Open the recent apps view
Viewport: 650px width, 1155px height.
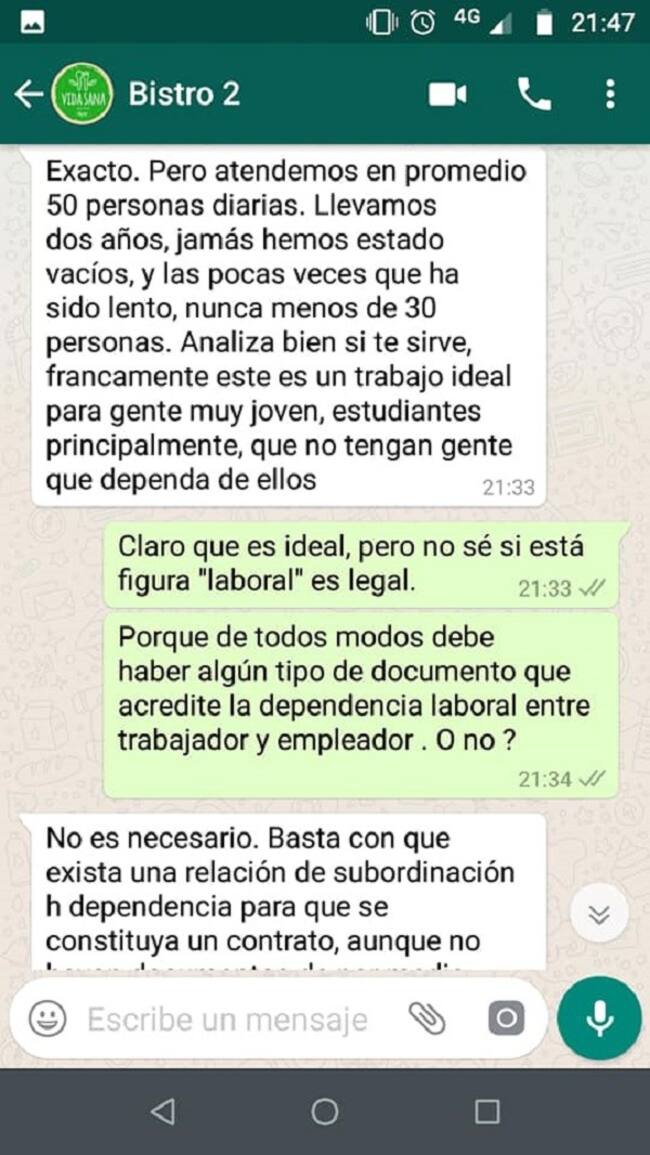pyautogui.click(x=487, y=1111)
